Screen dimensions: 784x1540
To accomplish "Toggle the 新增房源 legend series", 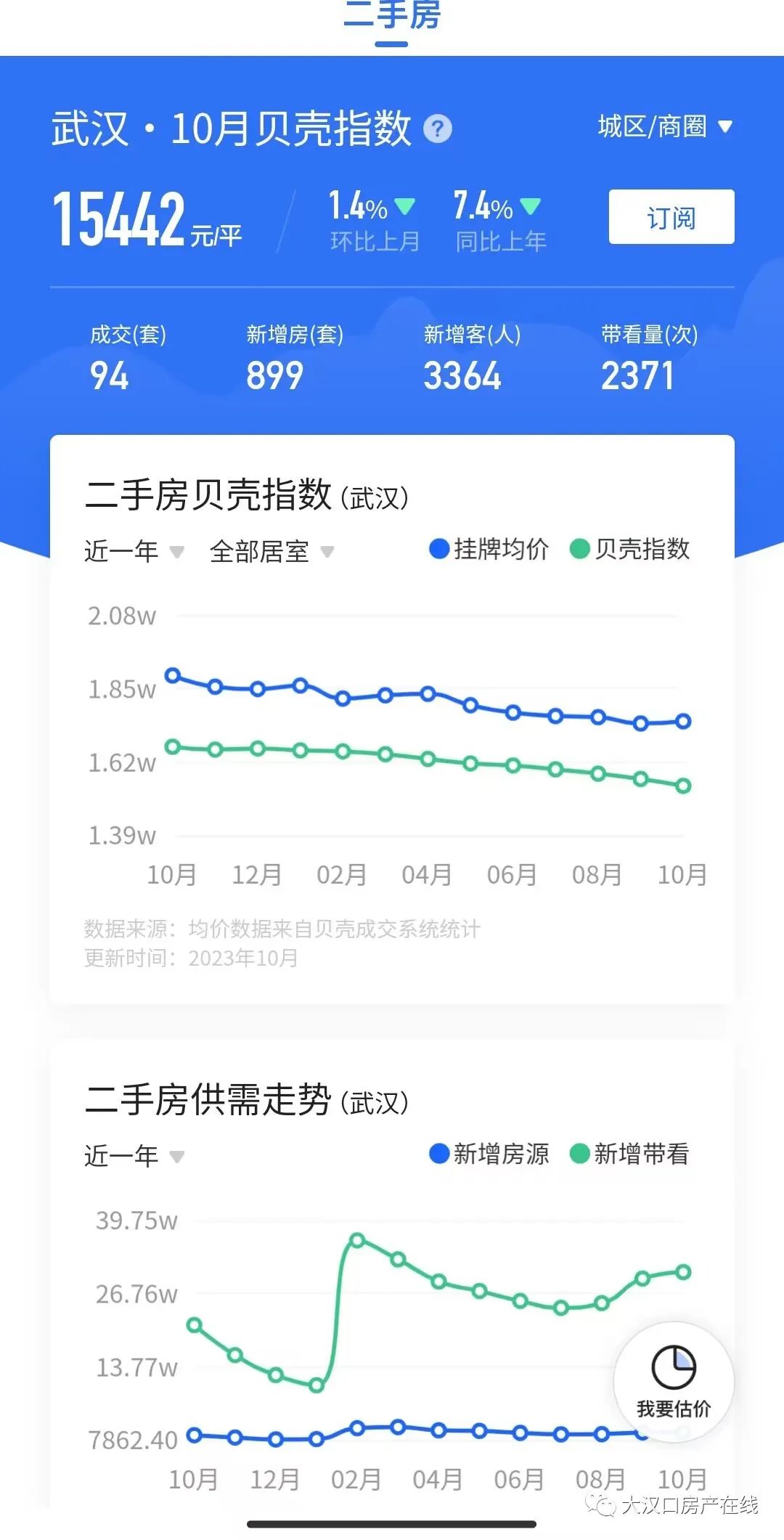I will click(489, 1153).
